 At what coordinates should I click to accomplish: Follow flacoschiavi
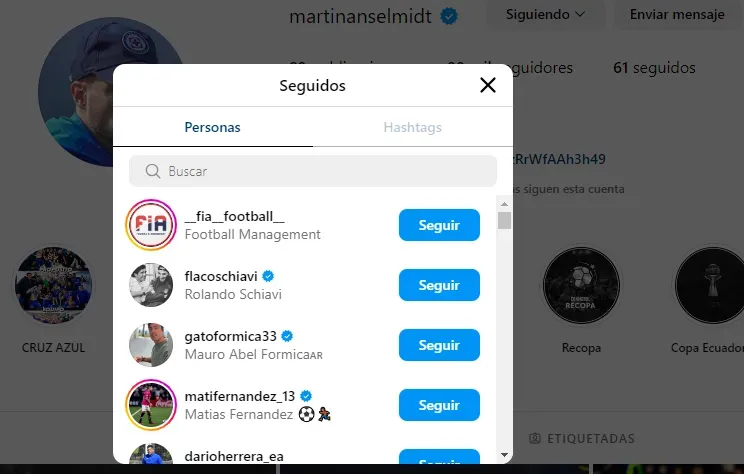pos(439,285)
